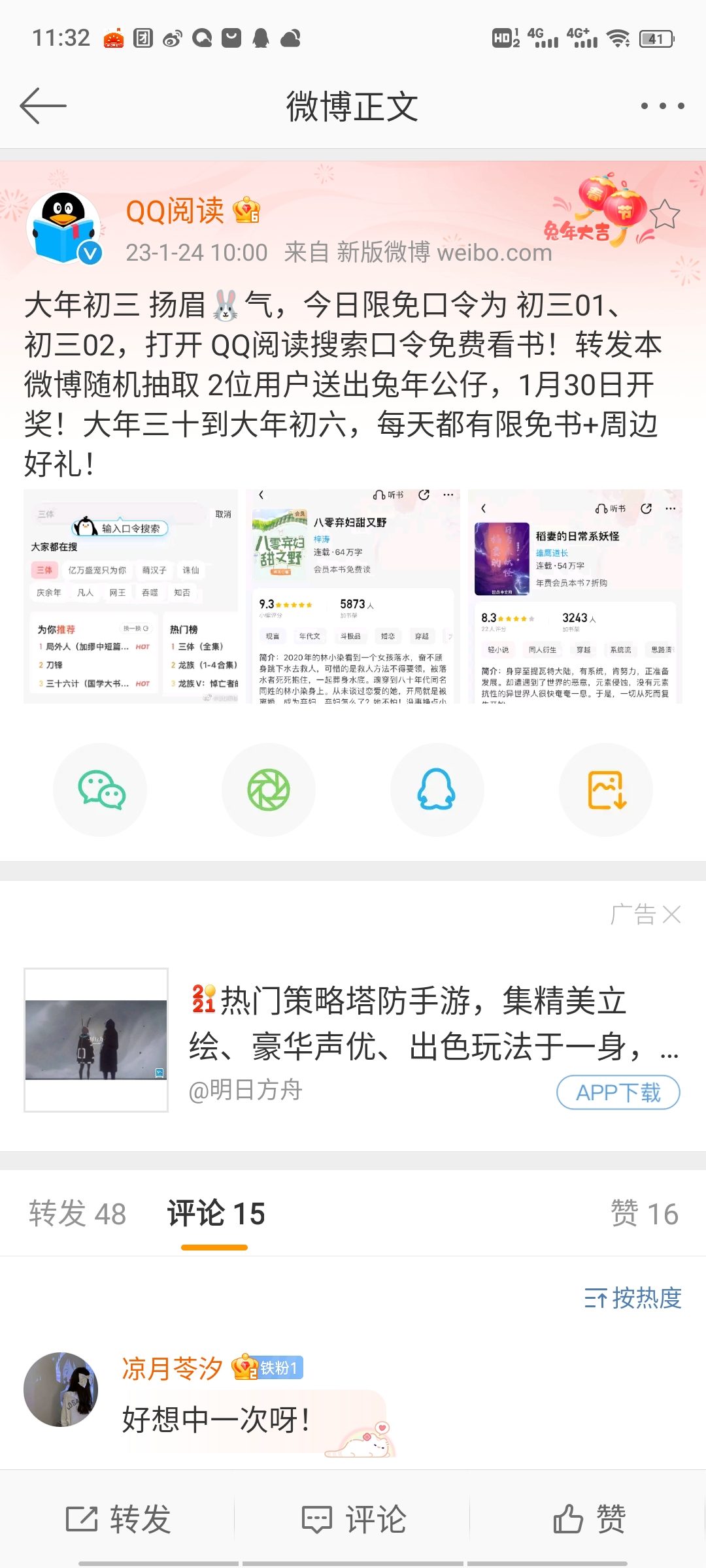The height and width of the screenshot is (1568, 706).
Task: Save the post as an image
Action: (606, 790)
